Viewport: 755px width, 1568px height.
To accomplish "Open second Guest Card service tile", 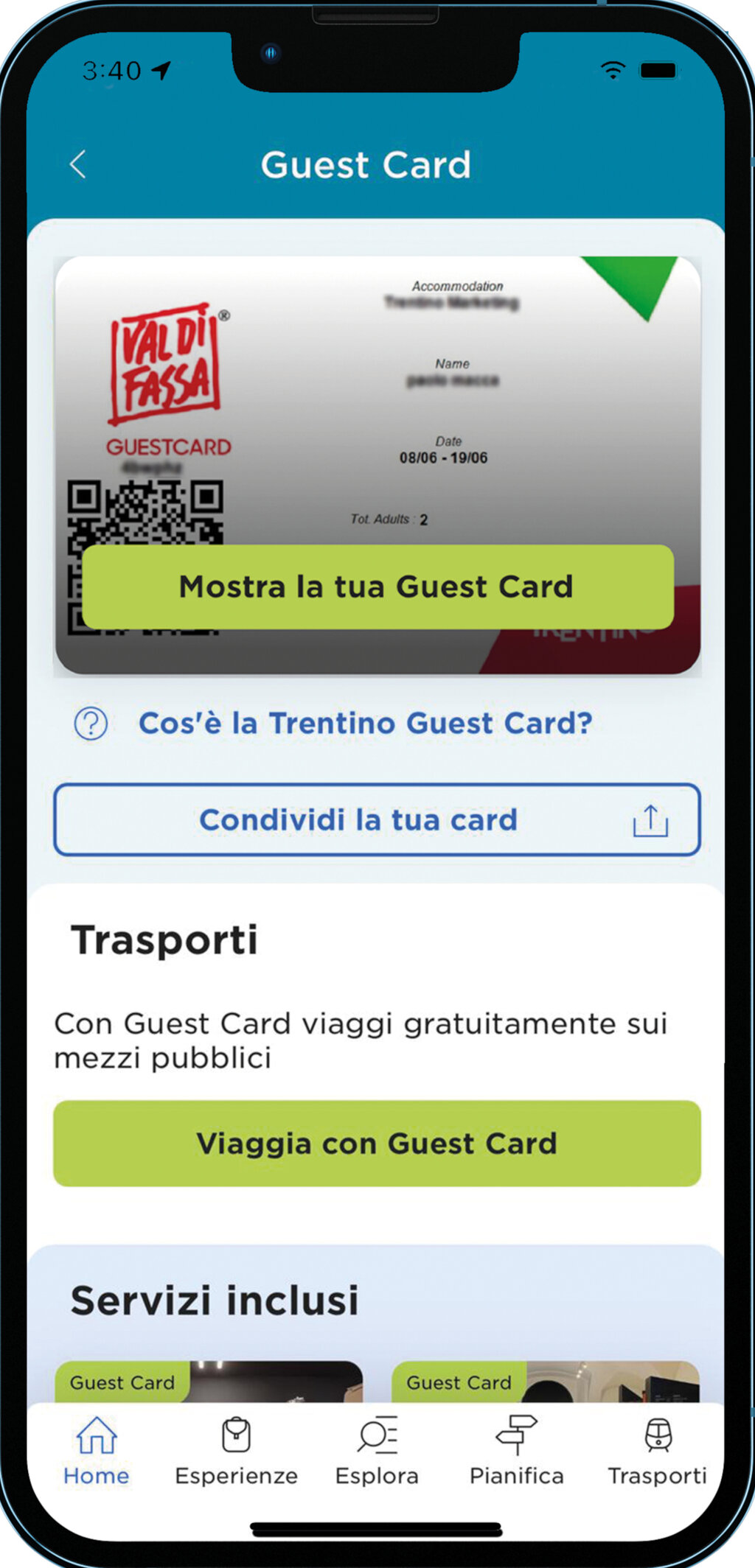I will [x=545, y=1381].
